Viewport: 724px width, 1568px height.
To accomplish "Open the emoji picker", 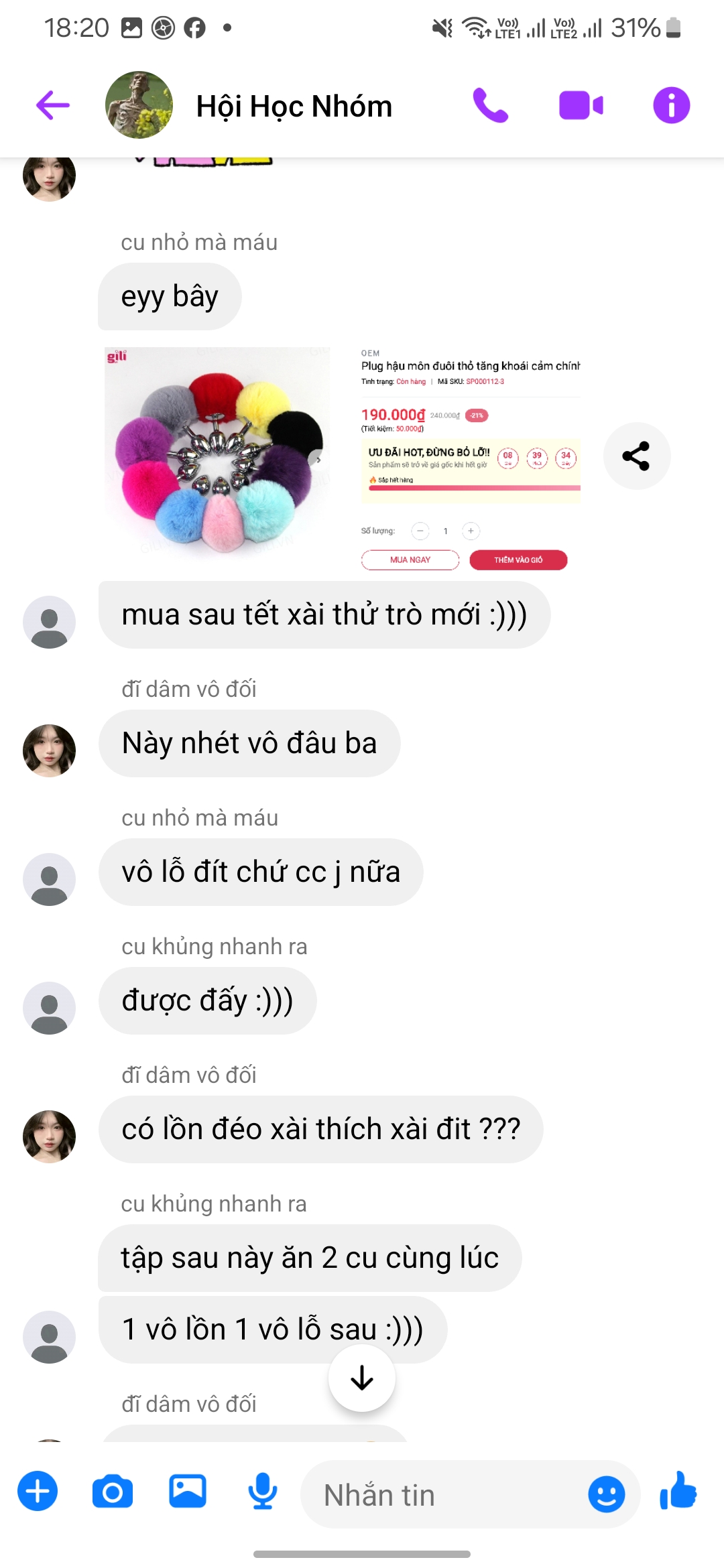I will click(x=606, y=1494).
